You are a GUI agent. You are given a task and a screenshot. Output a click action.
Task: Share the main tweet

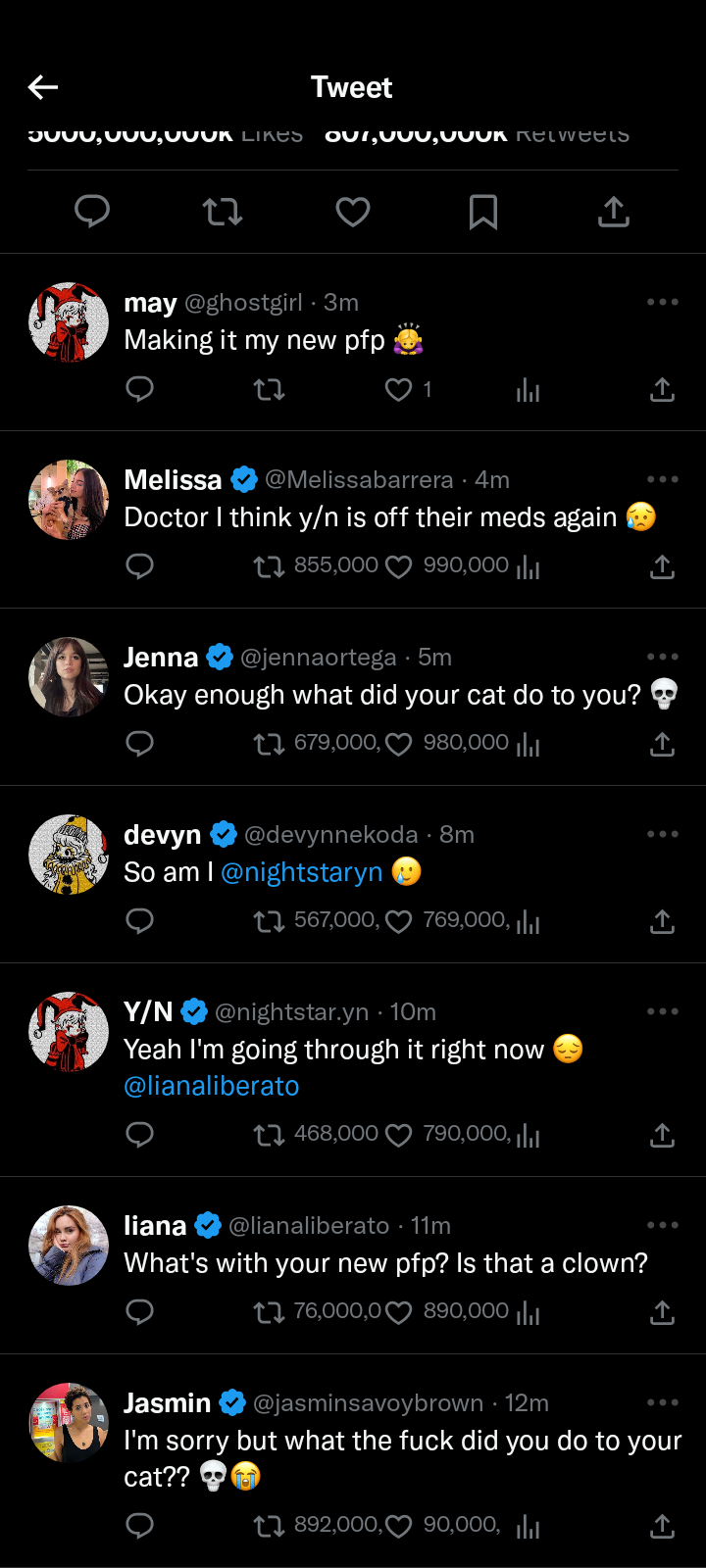click(x=614, y=212)
